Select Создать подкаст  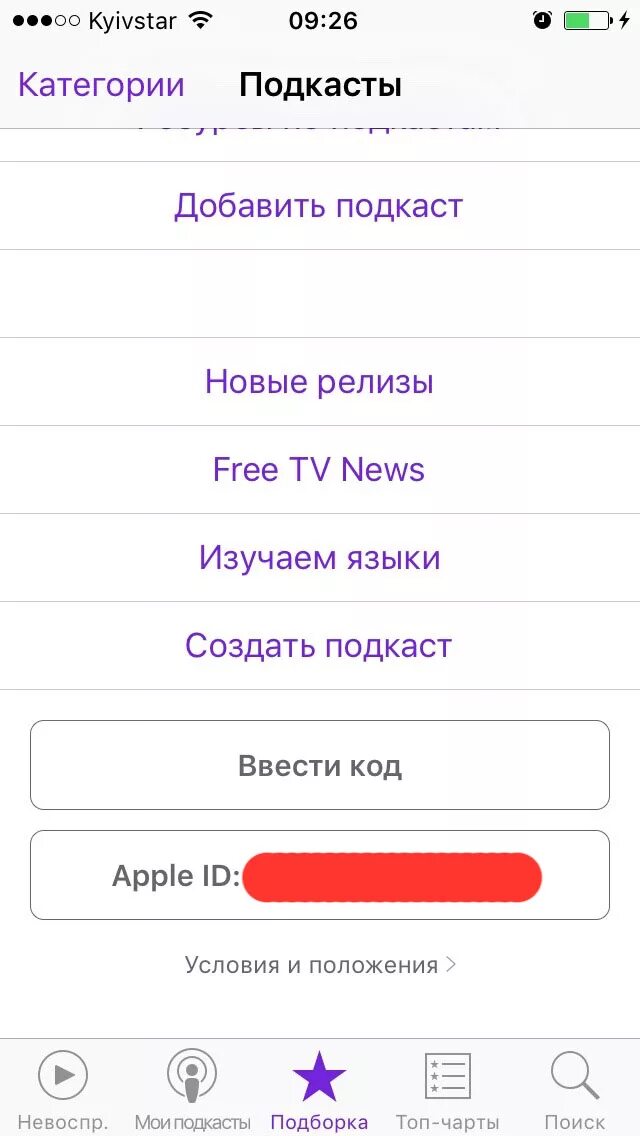click(319, 646)
